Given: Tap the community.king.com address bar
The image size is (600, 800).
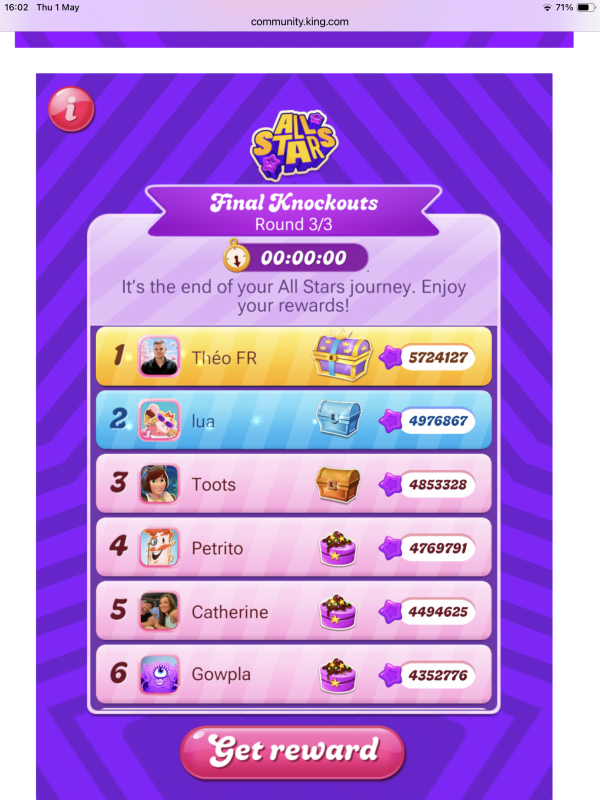Looking at the screenshot, I should click(299, 20).
